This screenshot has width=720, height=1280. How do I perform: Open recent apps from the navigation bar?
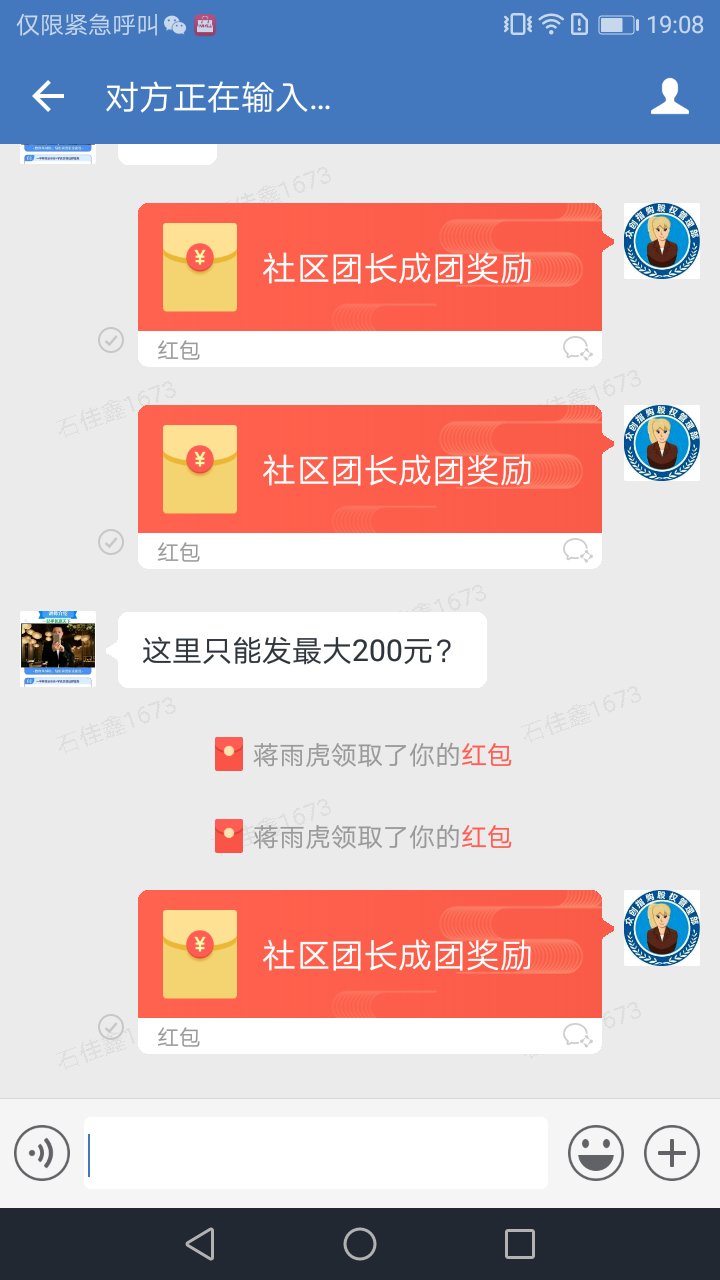[x=520, y=1244]
